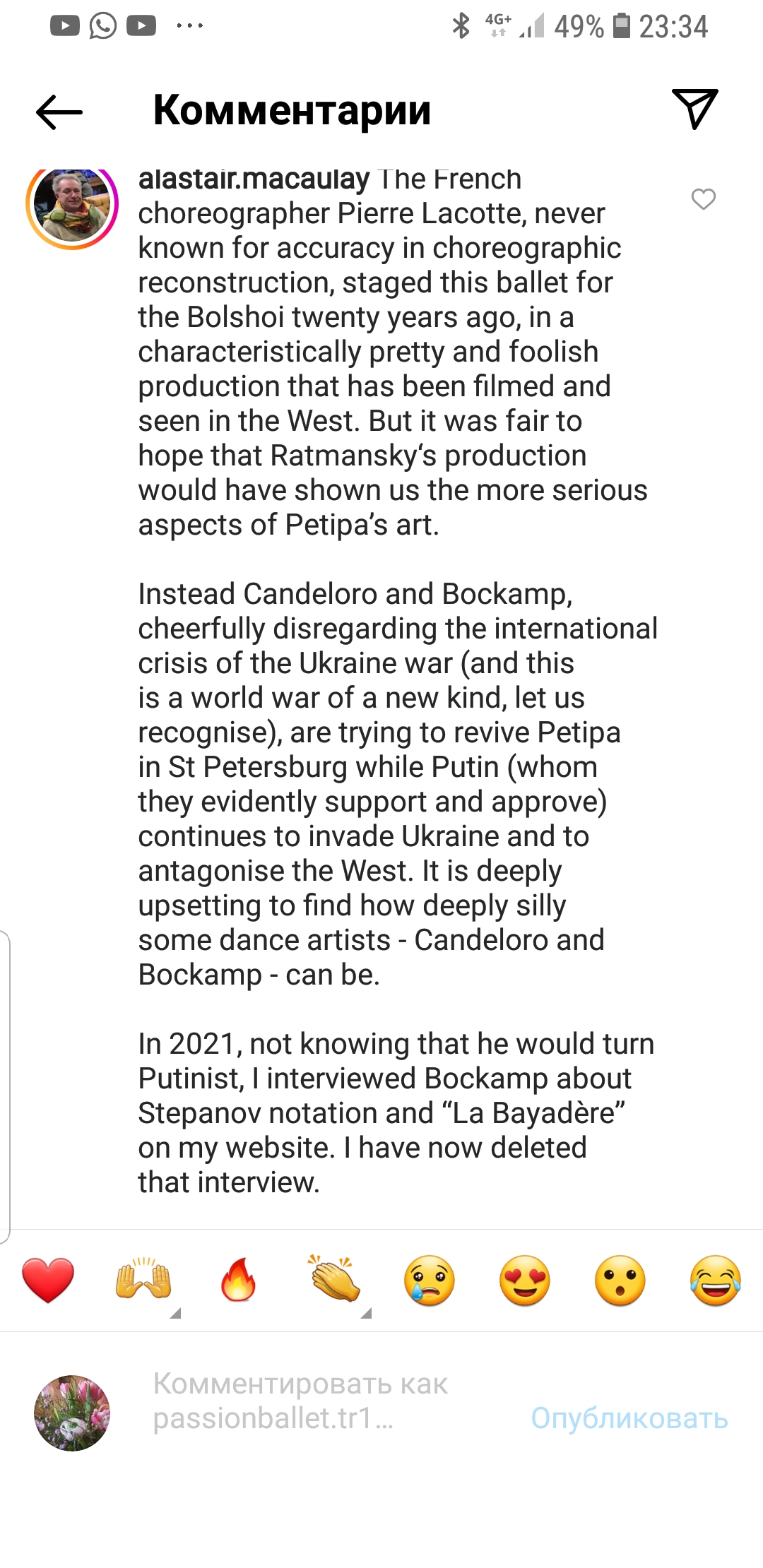Insert the red heart emoji
This screenshot has height=1568, width=763.
coord(48,1281)
